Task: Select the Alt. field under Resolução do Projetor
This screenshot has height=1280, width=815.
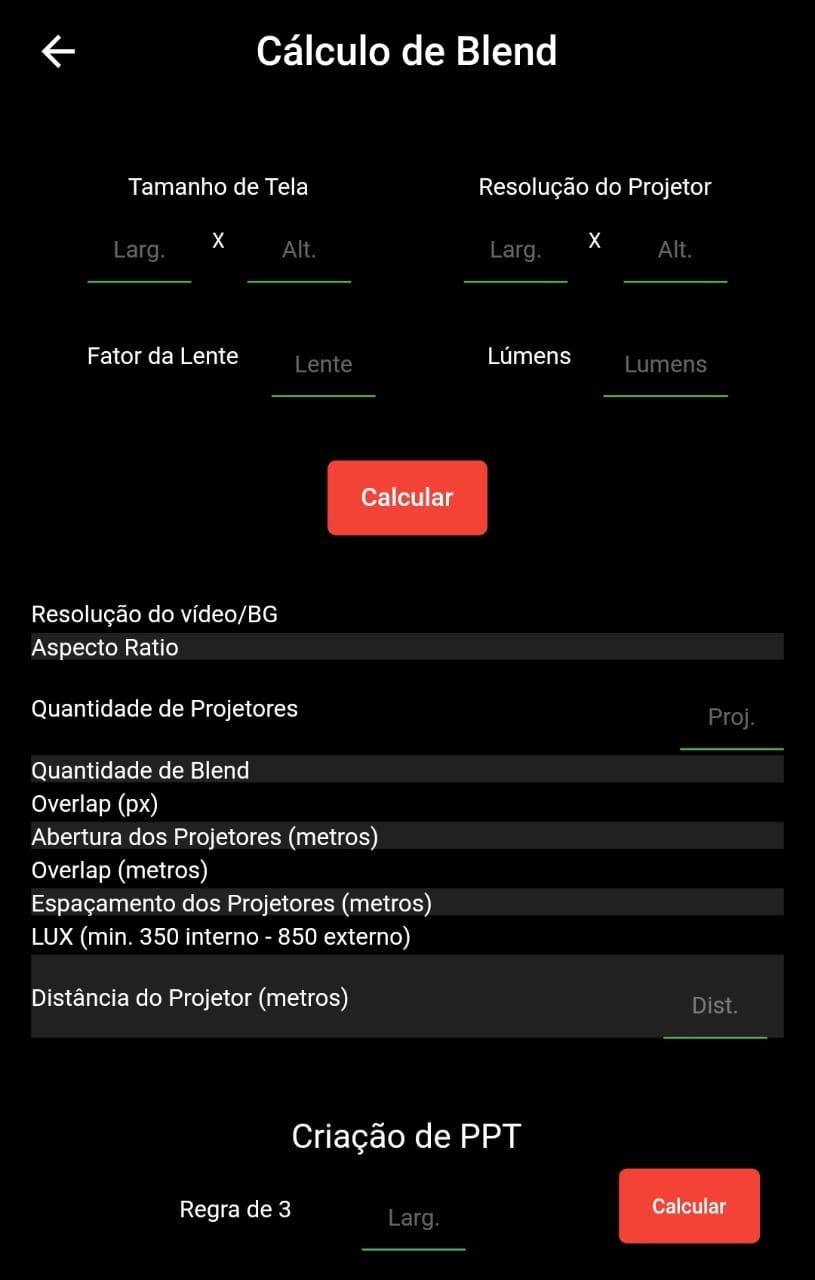Action: click(x=675, y=251)
